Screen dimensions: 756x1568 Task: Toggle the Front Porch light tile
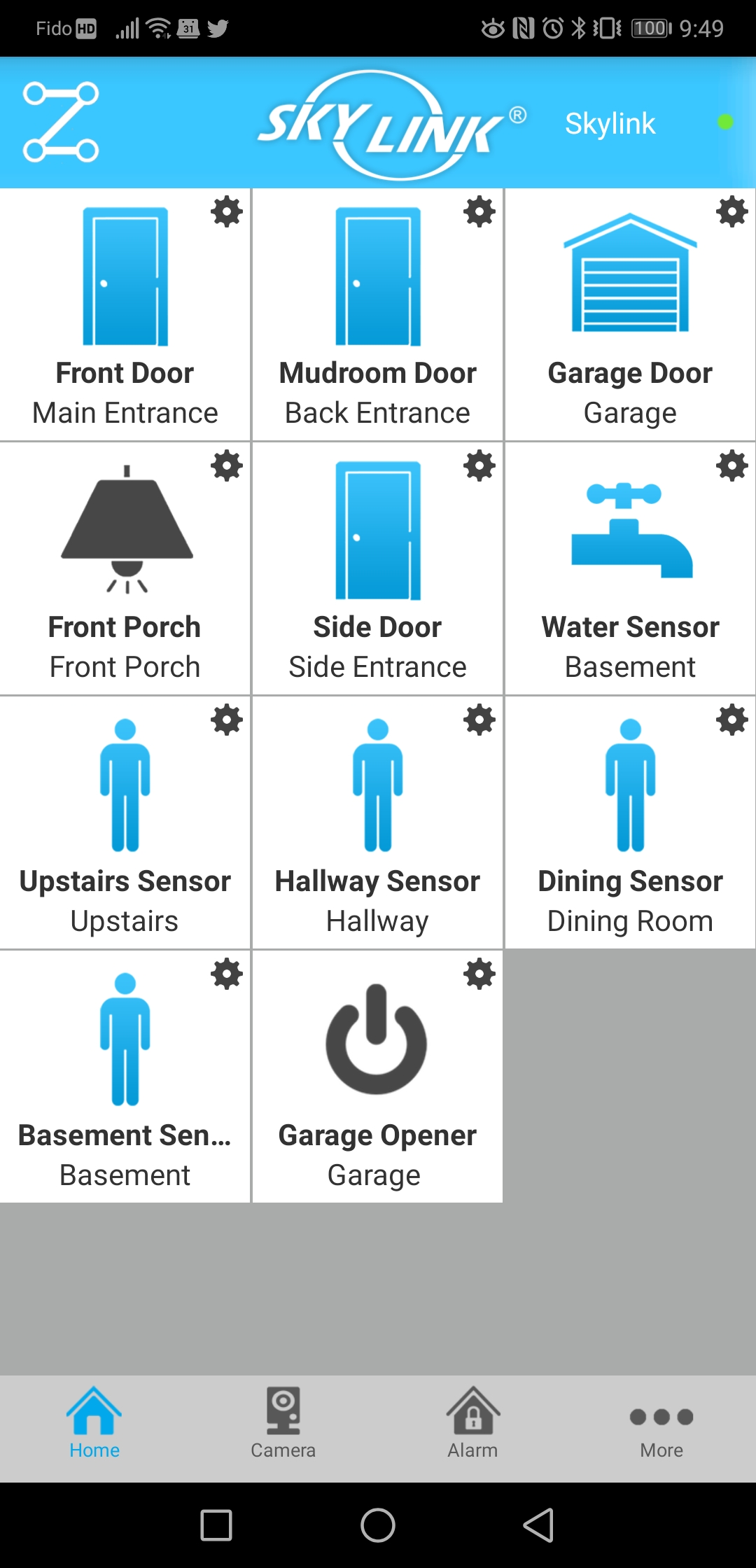pyautogui.click(x=125, y=568)
